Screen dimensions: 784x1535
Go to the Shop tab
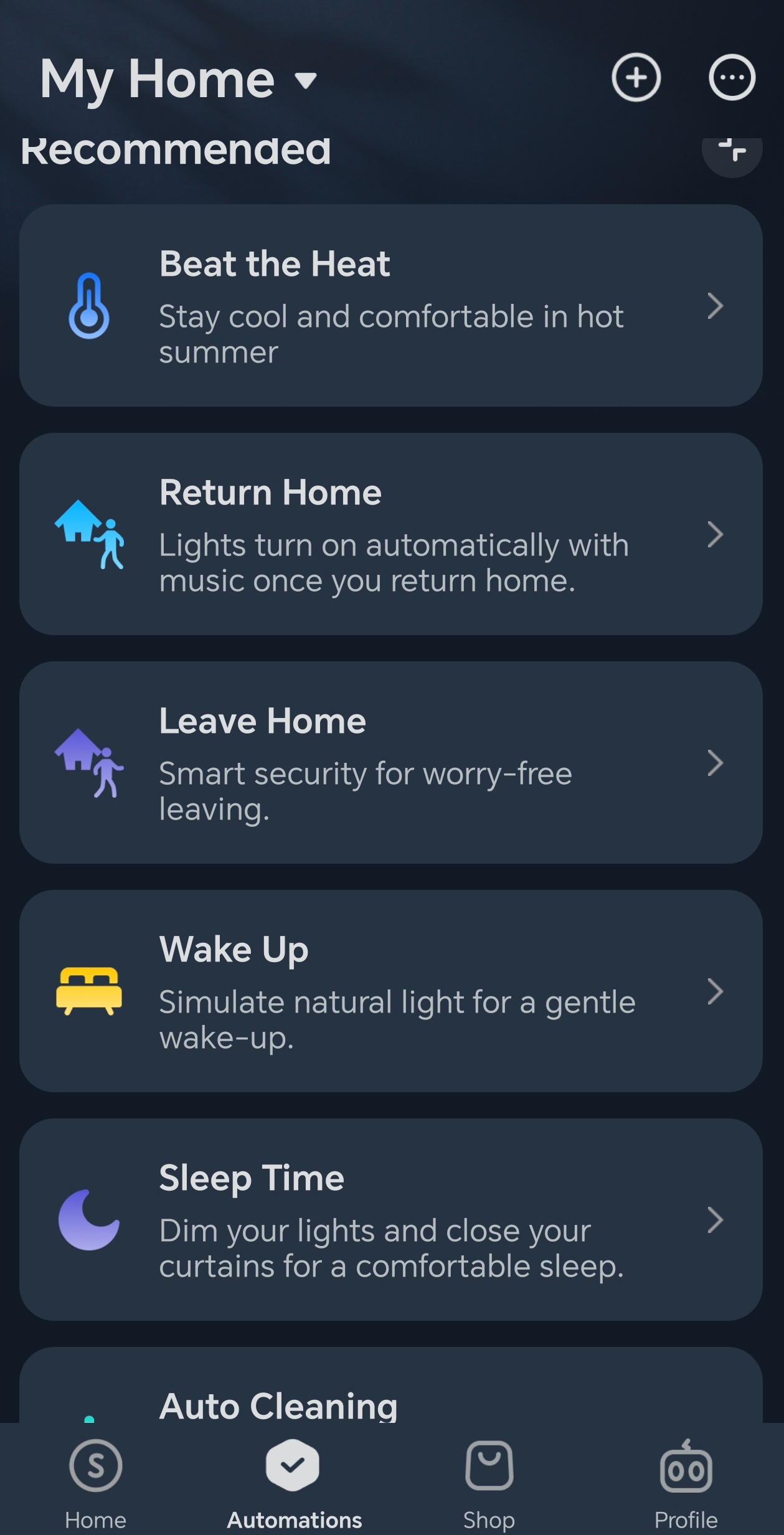(x=489, y=1483)
